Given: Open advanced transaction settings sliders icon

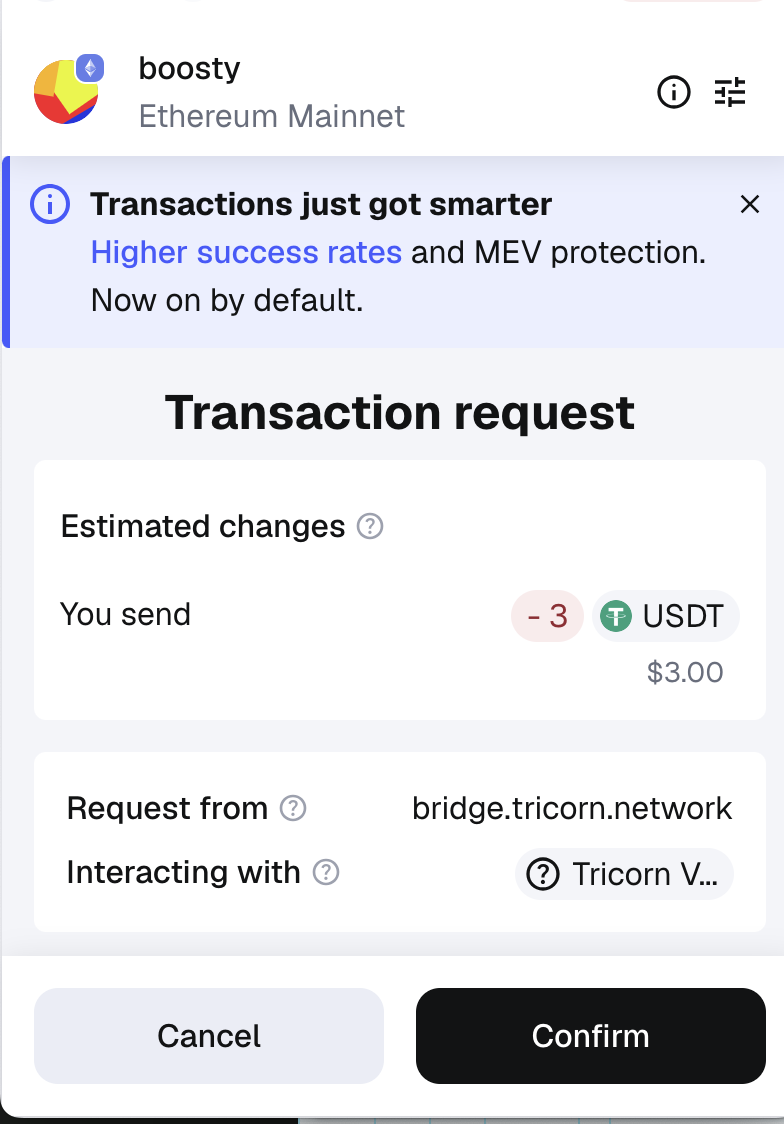Looking at the screenshot, I should pos(731,92).
